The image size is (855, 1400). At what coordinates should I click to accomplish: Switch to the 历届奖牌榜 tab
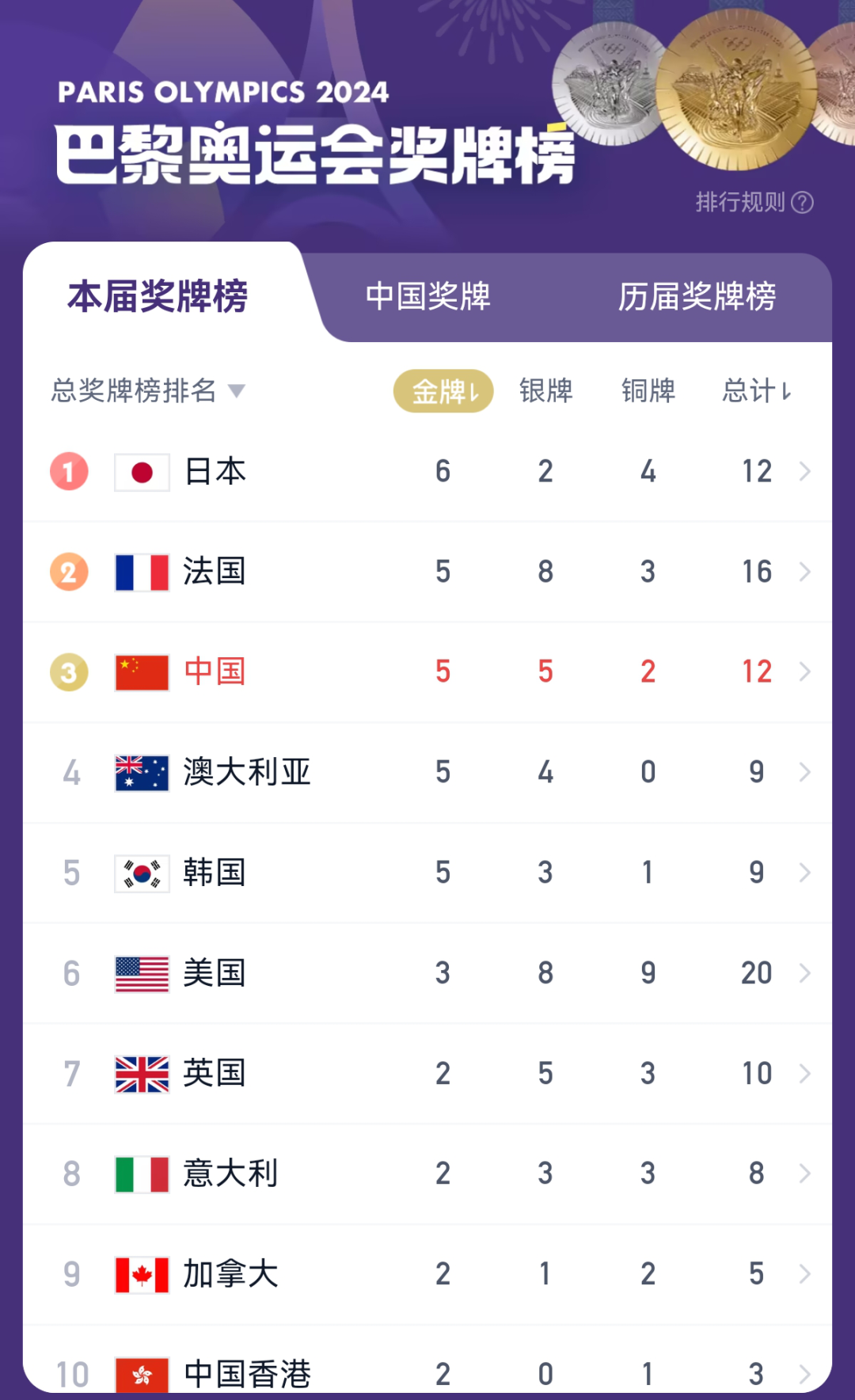click(697, 297)
